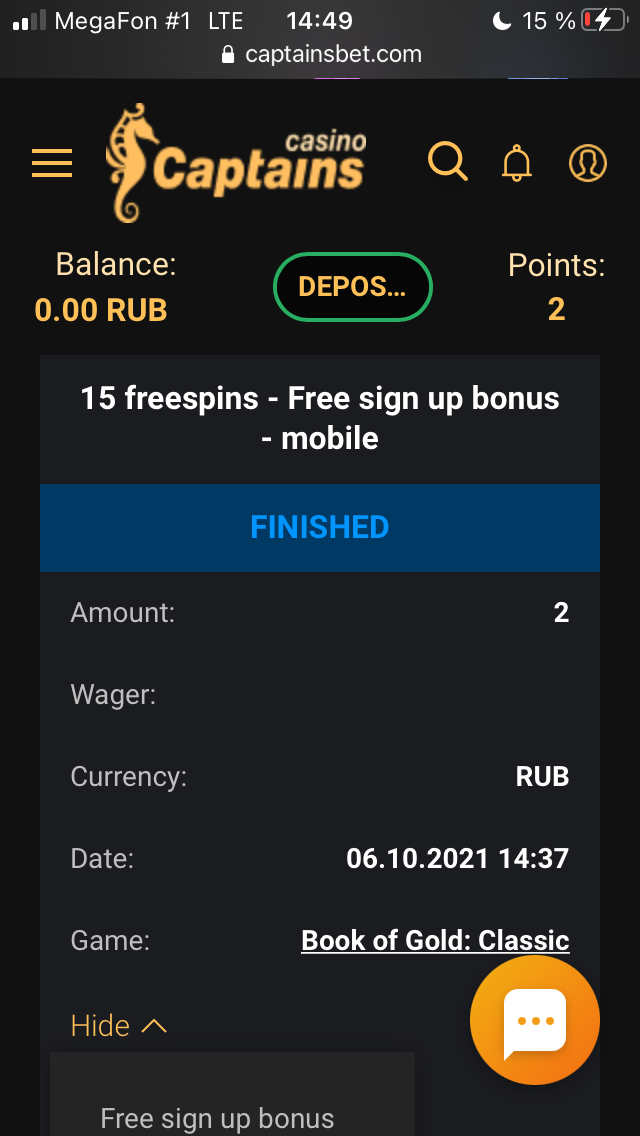Open the notifications bell

click(x=517, y=162)
